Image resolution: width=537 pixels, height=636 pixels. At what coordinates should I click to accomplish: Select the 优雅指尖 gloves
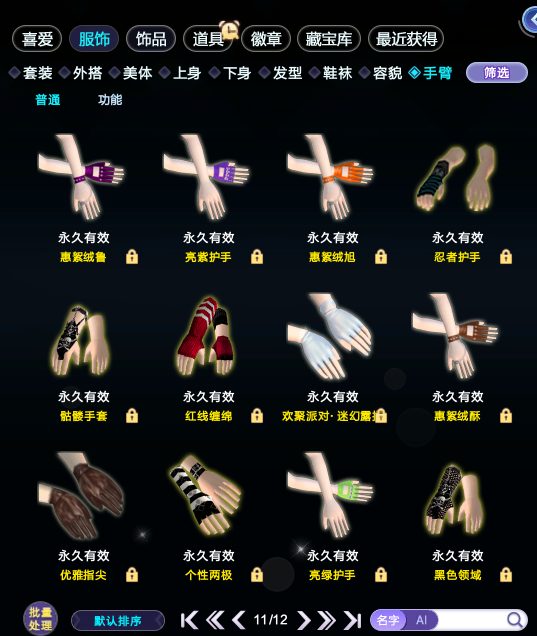point(81,496)
